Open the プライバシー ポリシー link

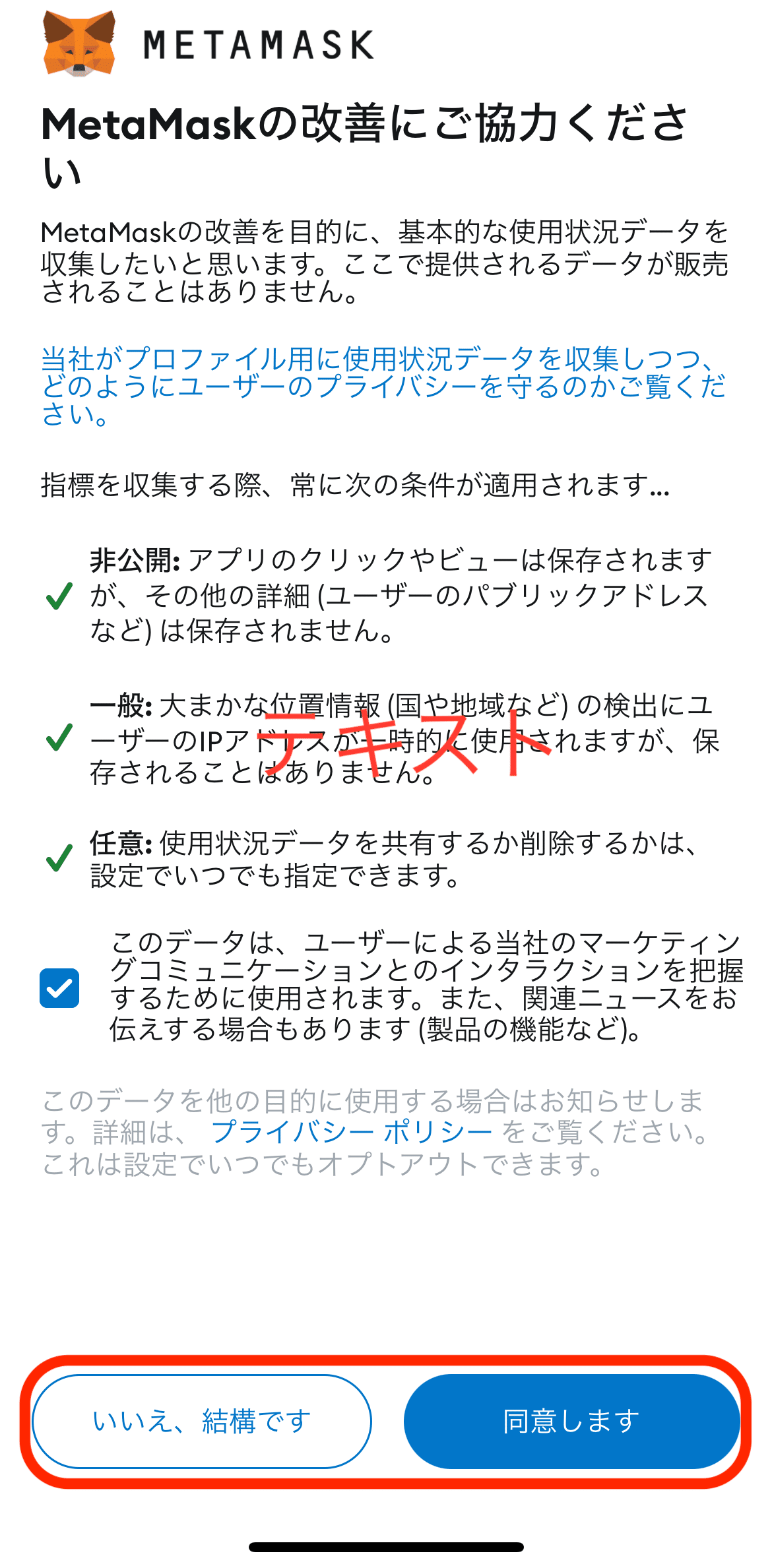(351, 1132)
